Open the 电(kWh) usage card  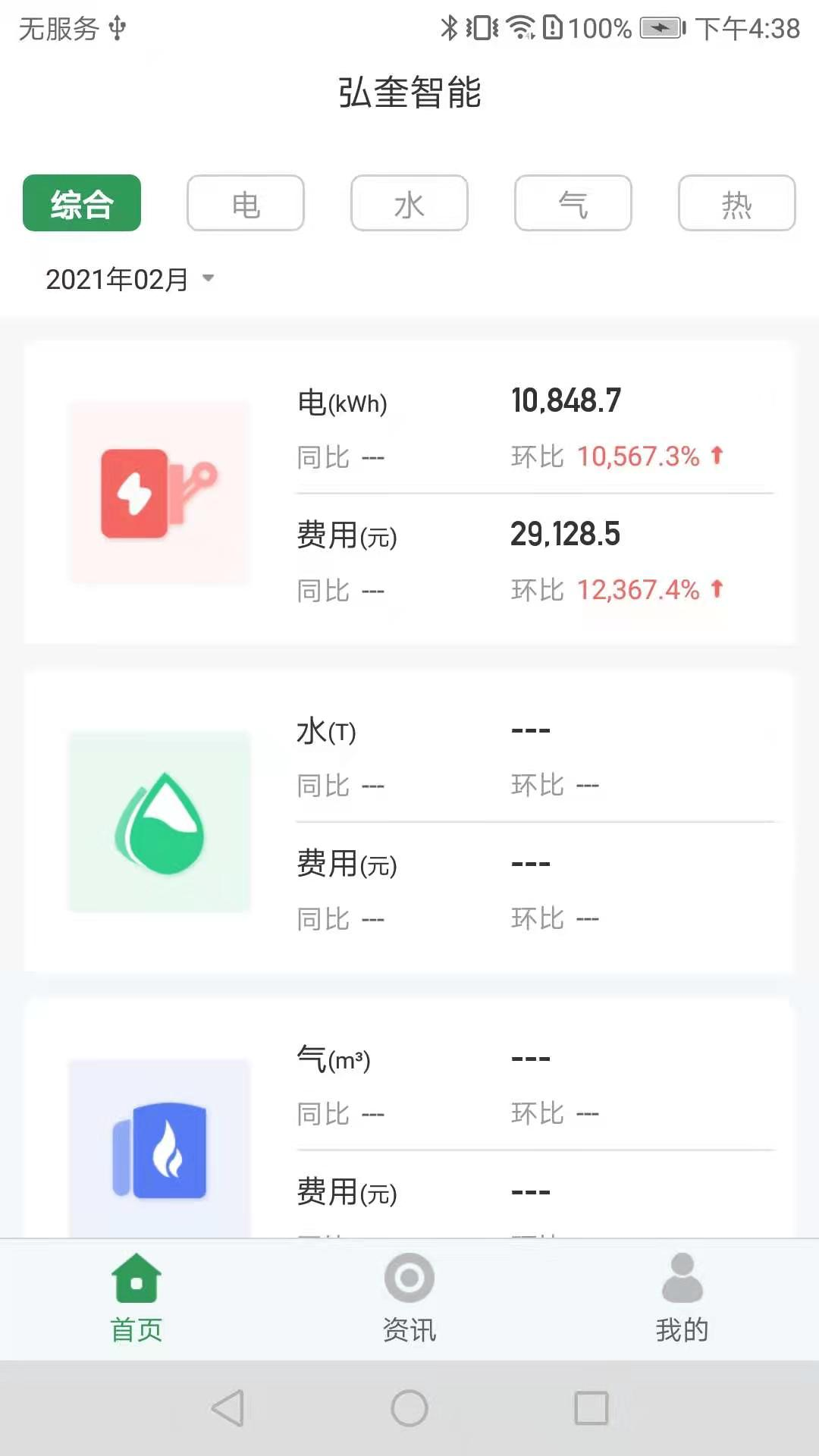409,493
